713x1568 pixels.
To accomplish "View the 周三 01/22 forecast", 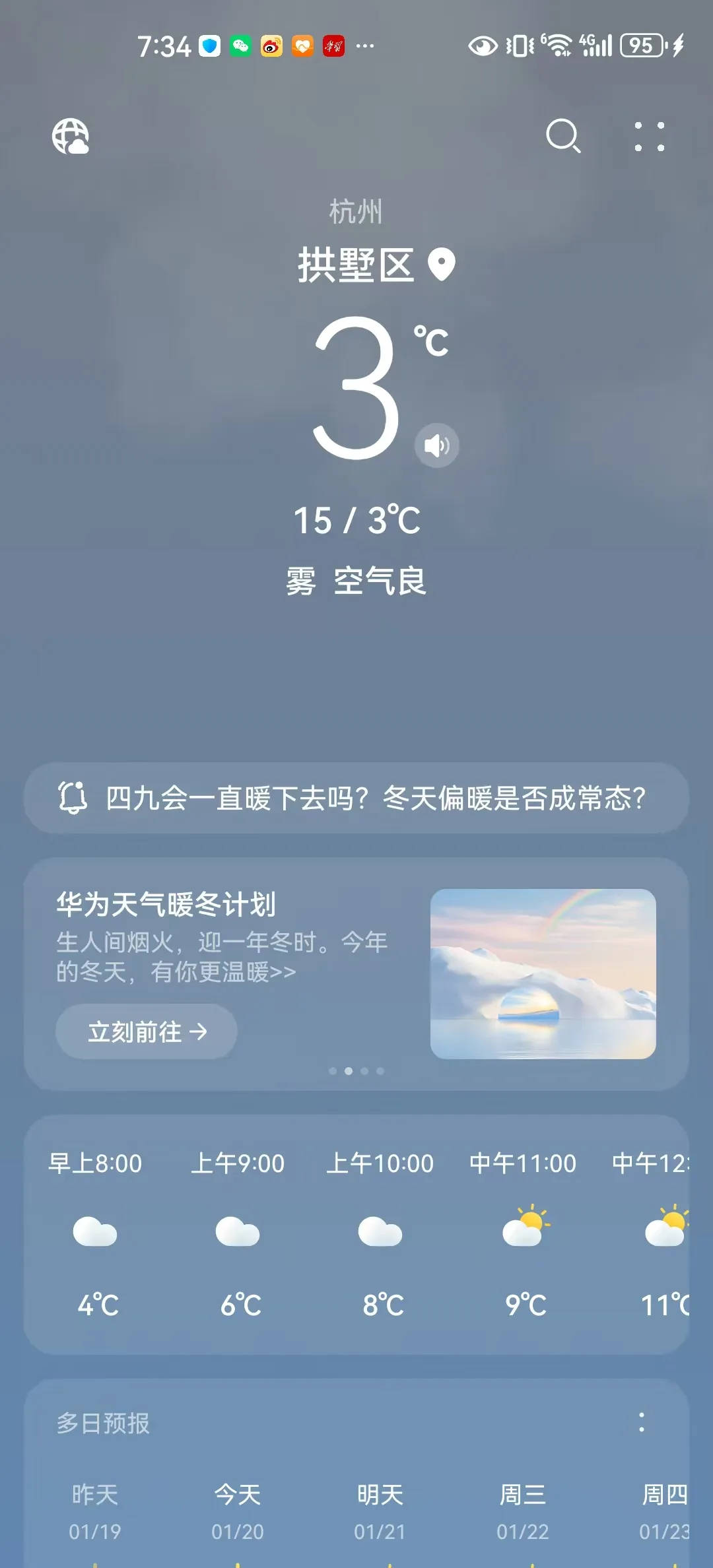I will [x=522, y=1511].
